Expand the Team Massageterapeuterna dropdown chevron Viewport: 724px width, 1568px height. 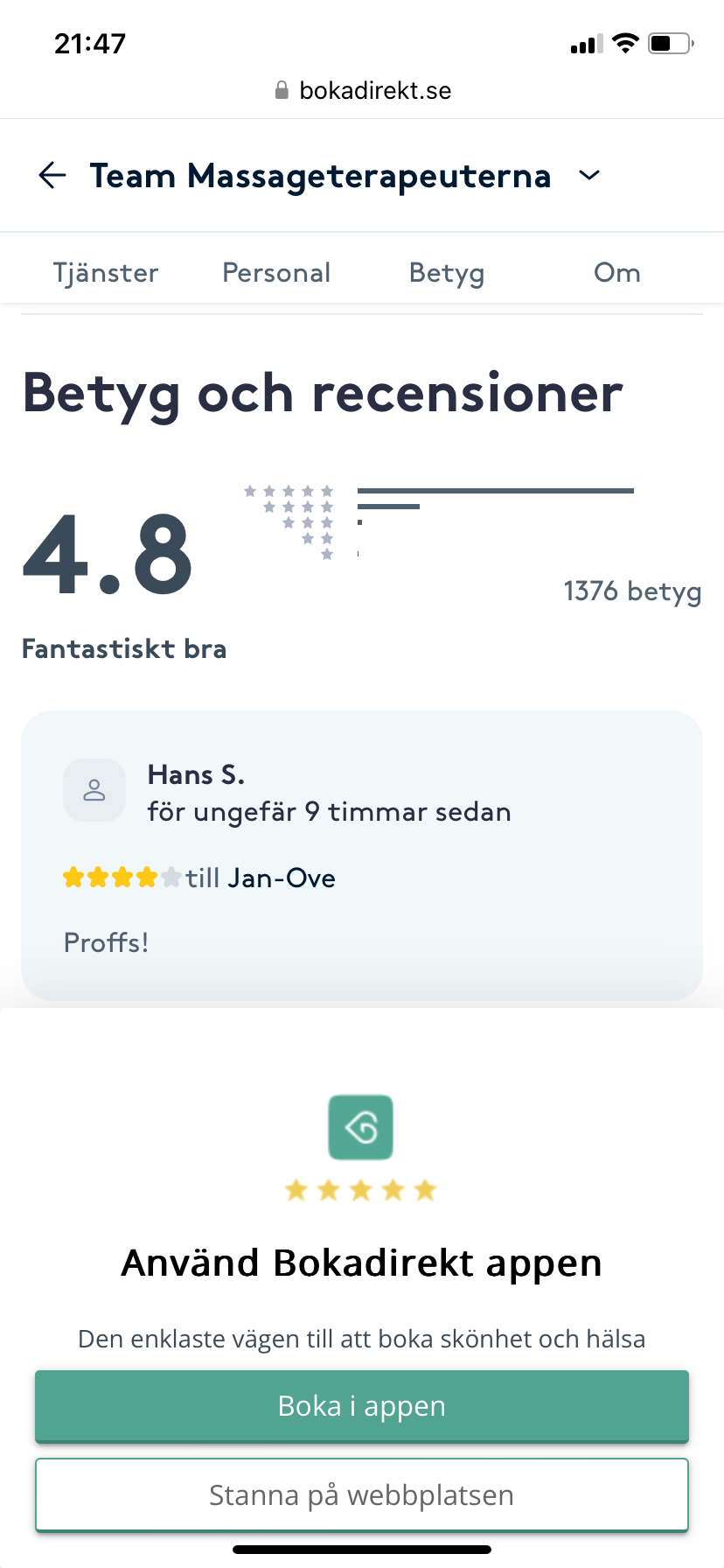[590, 176]
